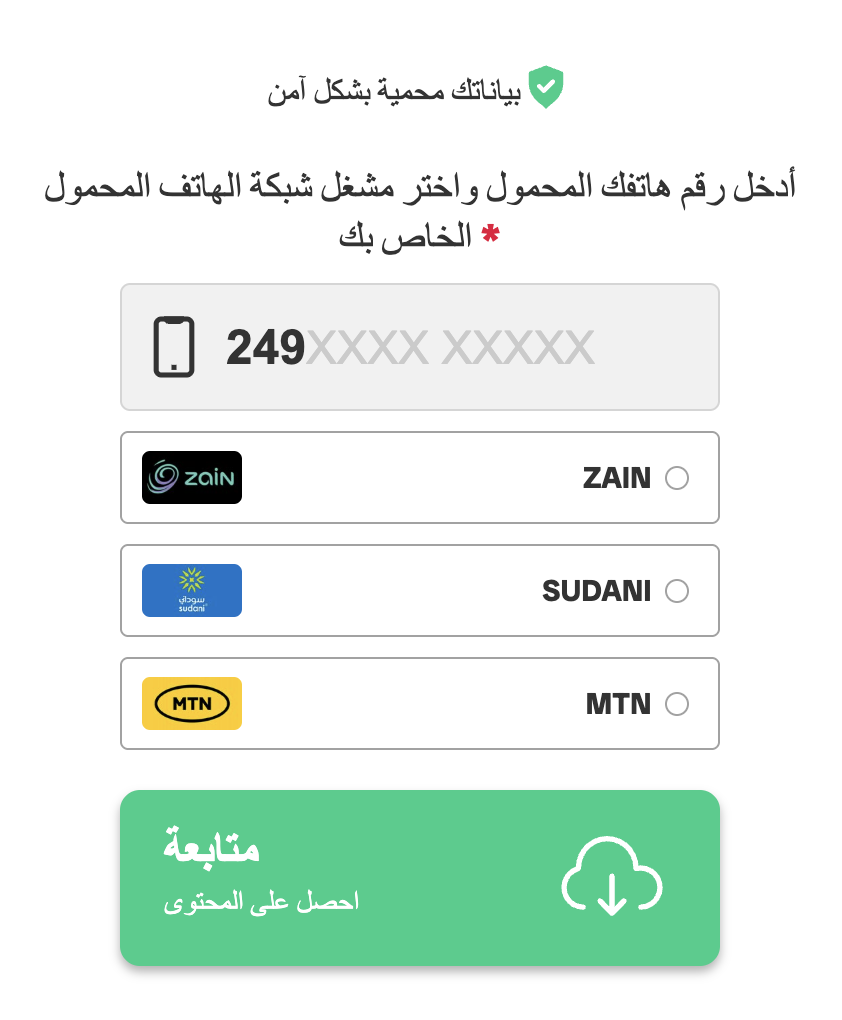Select ZAIN as mobile operator
Viewport: 842px width, 1020px height.
[677, 478]
